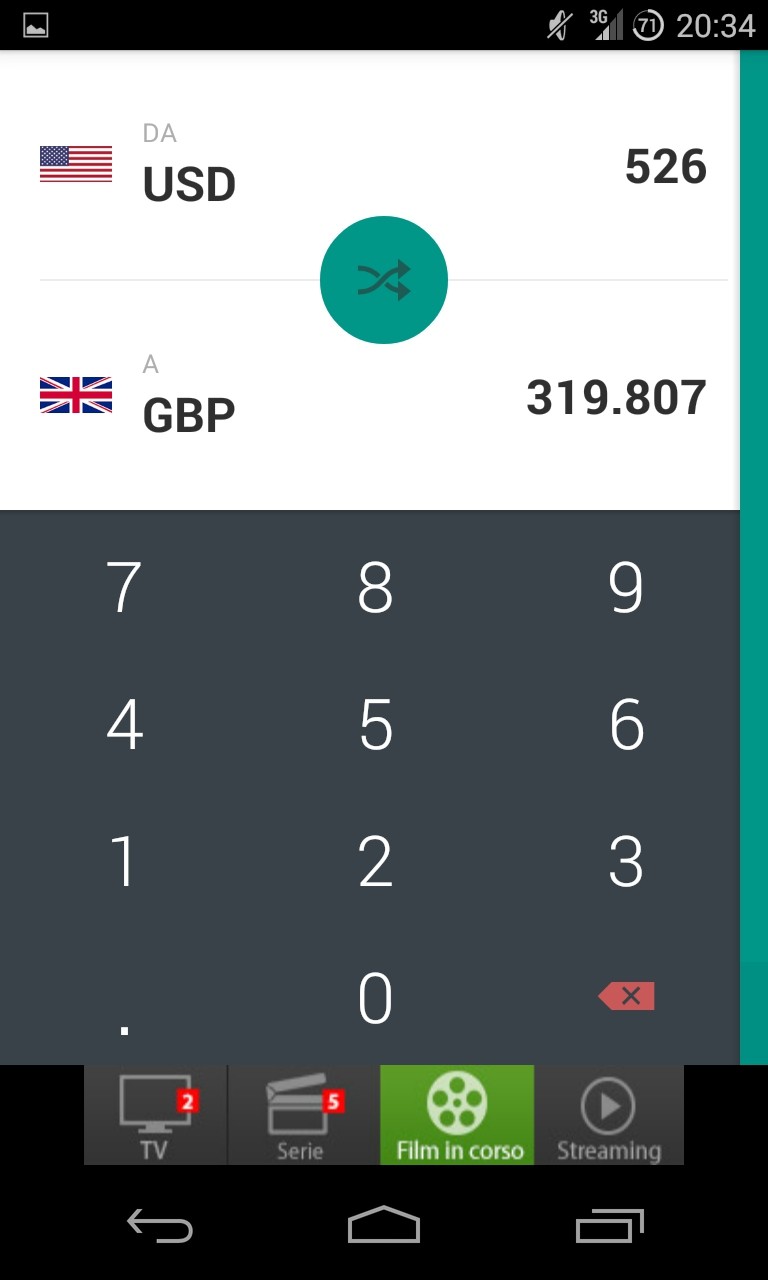This screenshot has height=1280, width=768.
Task: Add a zero to the amount
Action: (x=375, y=998)
